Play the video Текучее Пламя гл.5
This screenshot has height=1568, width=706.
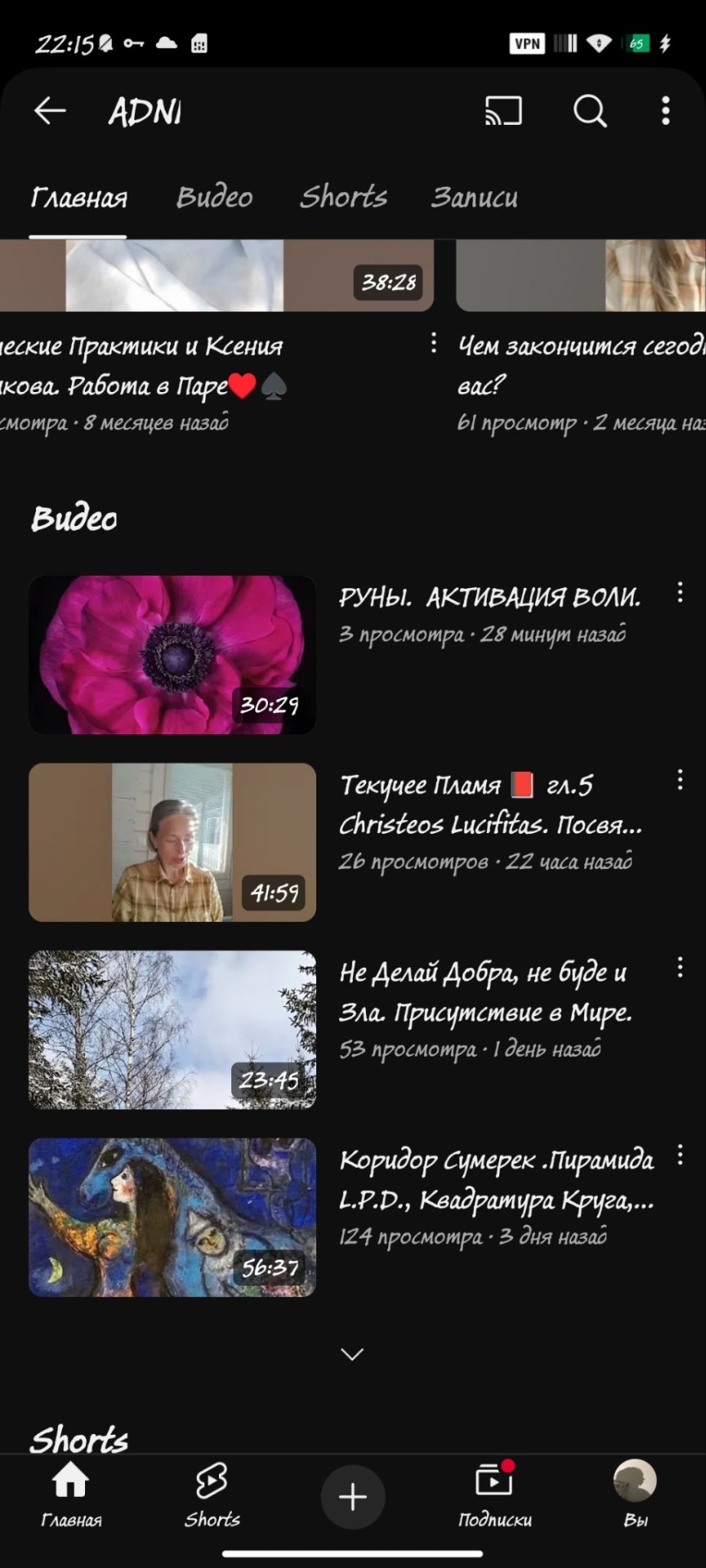coord(172,842)
